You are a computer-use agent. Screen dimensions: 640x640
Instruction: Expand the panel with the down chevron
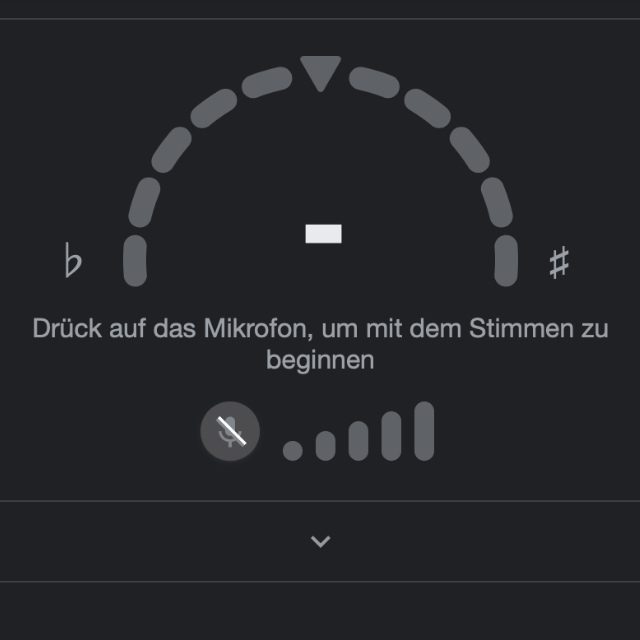point(320,541)
